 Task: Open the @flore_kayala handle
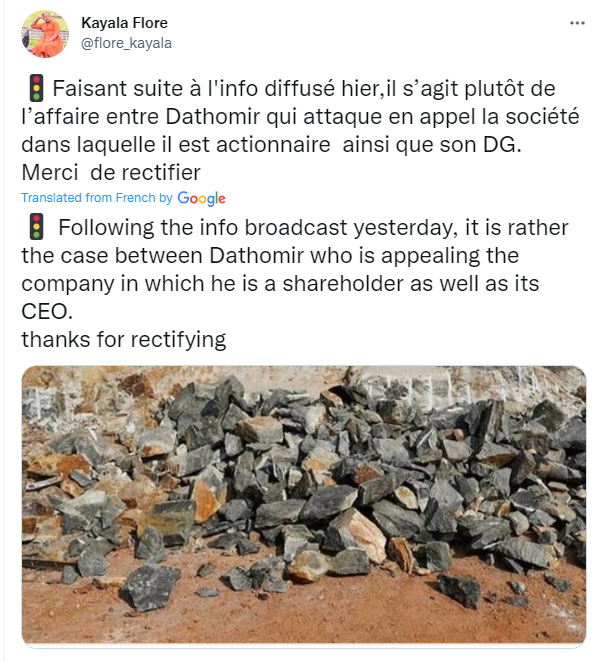point(126,43)
